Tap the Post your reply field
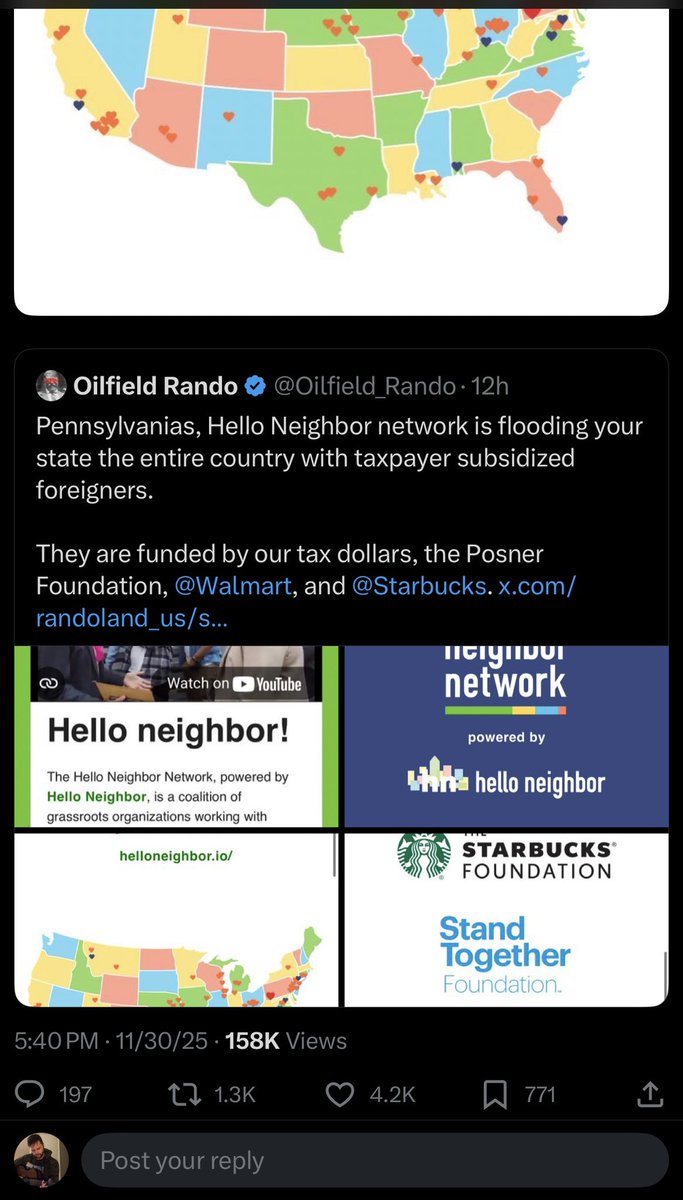The height and width of the screenshot is (1200, 683). [374, 1161]
